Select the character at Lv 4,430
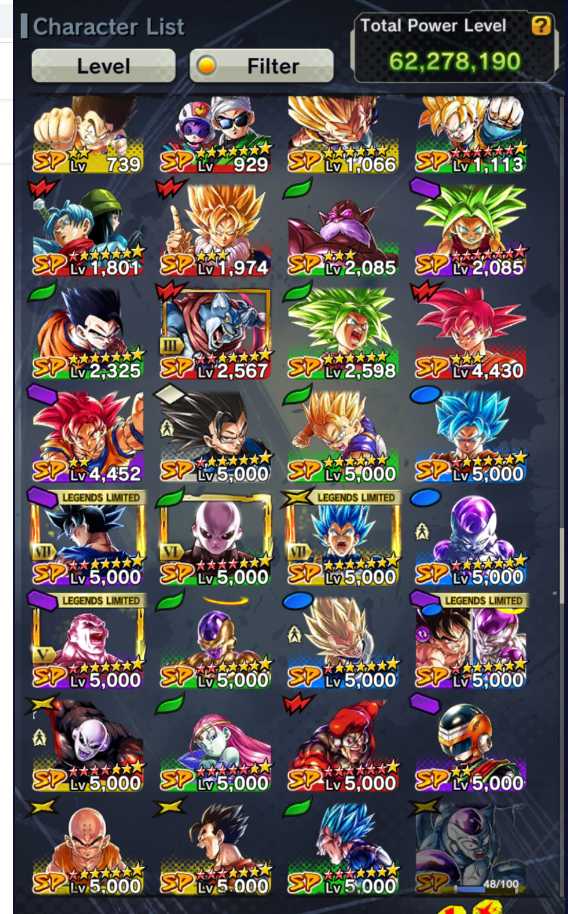Image resolution: width=568 pixels, height=914 pixels. 471,333
